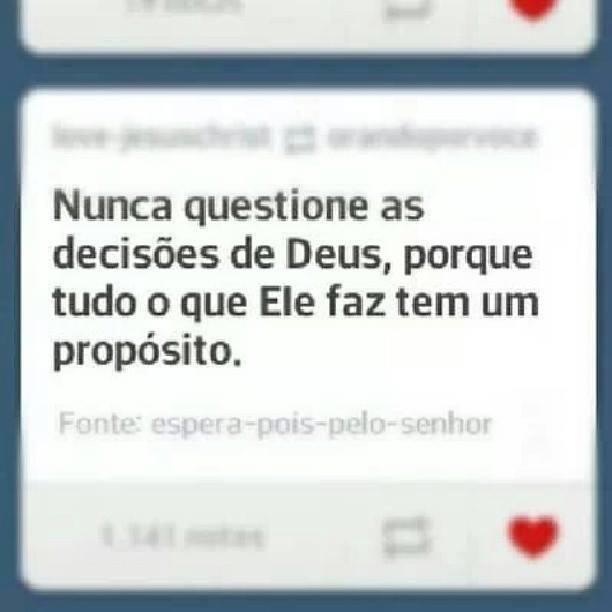
Task: Like the "Nunca questione" post with the heart
Action: (x=534, y=537)
